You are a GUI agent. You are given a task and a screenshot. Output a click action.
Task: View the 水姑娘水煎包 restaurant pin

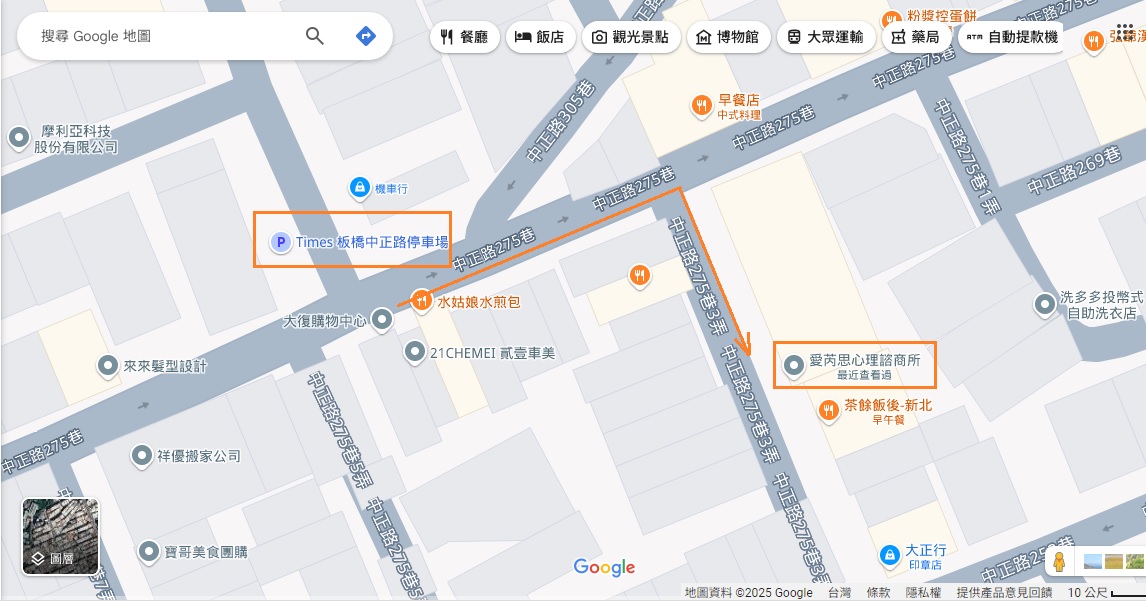click(423, 300)
